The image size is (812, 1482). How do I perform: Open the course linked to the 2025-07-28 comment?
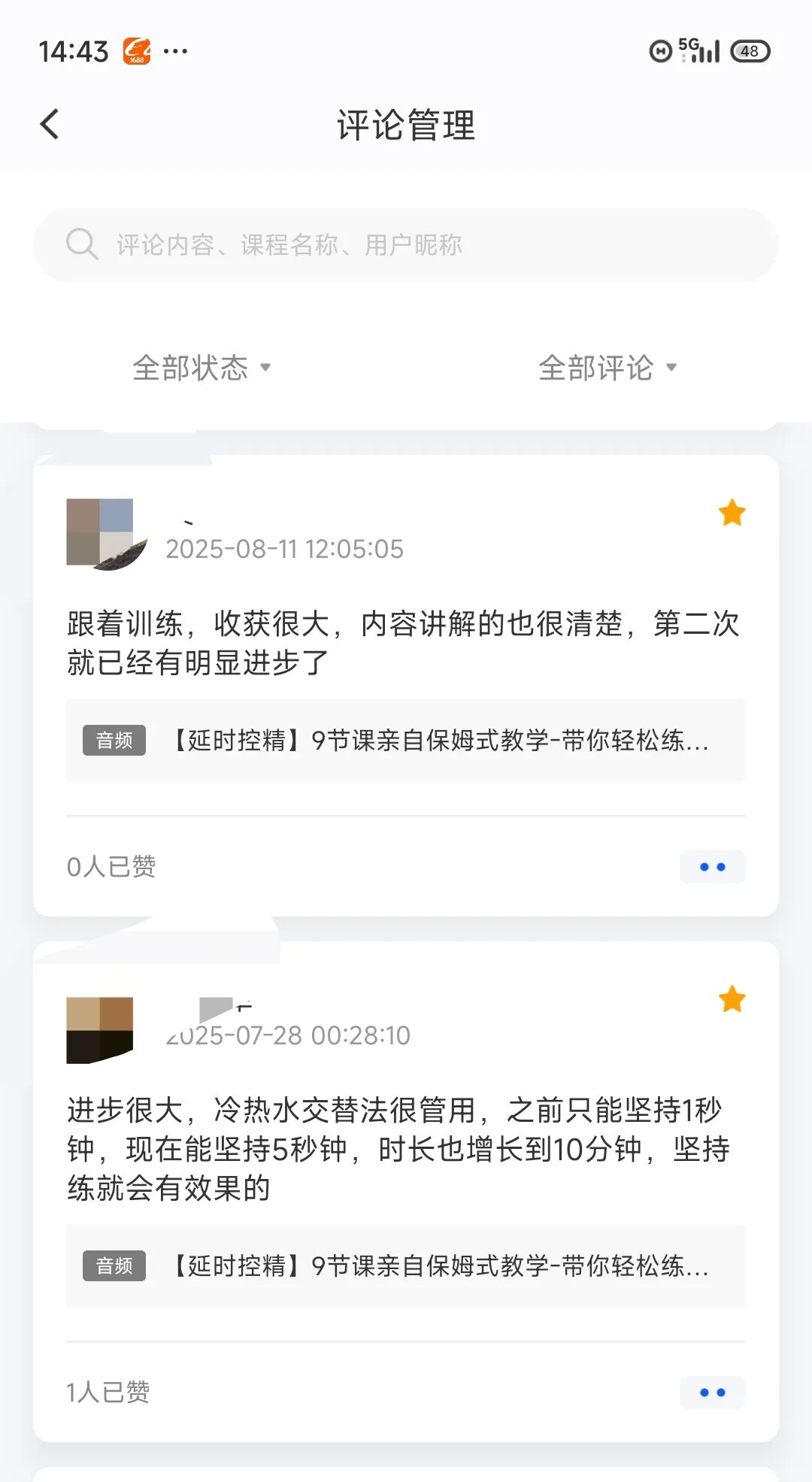[x=406, y=1266]
